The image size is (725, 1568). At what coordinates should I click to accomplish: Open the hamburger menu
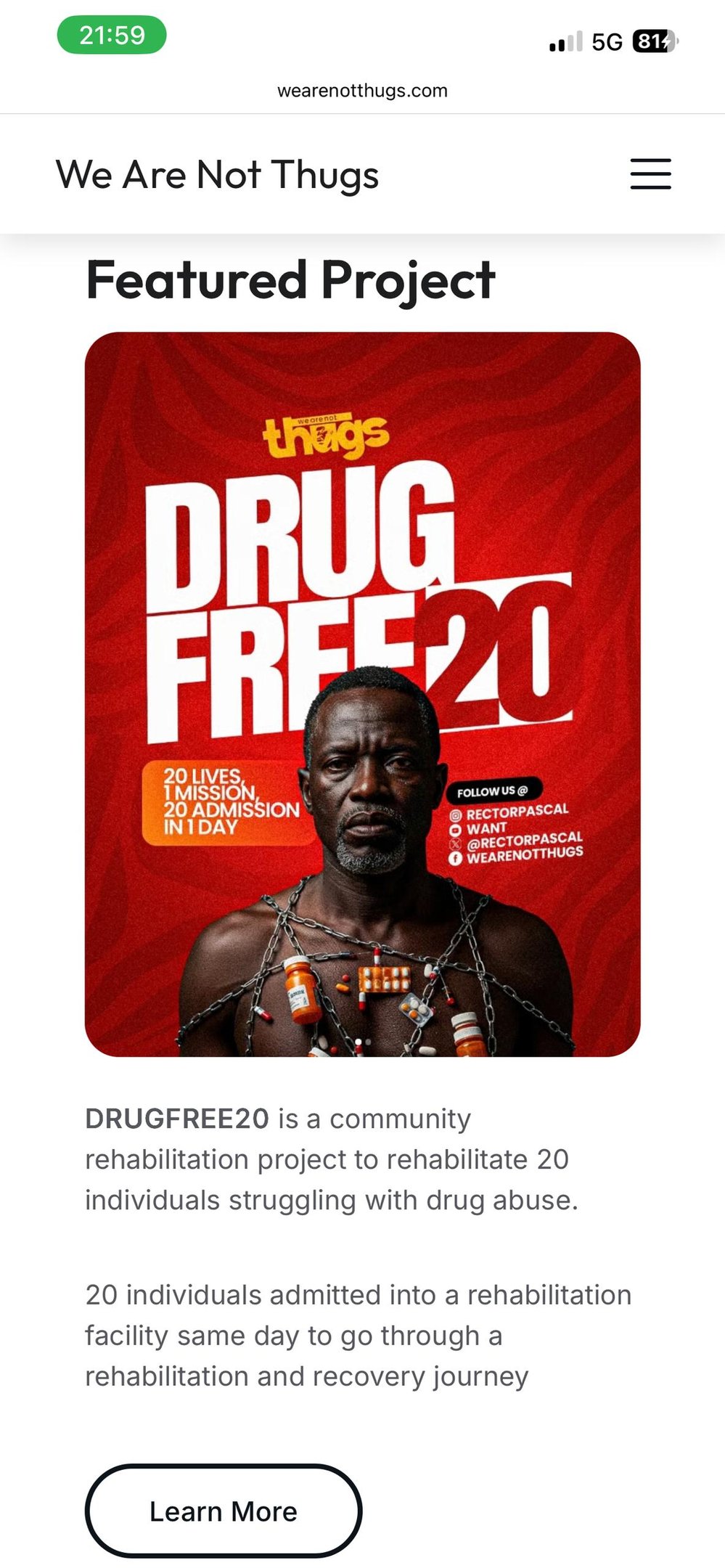tap(650, 174)
